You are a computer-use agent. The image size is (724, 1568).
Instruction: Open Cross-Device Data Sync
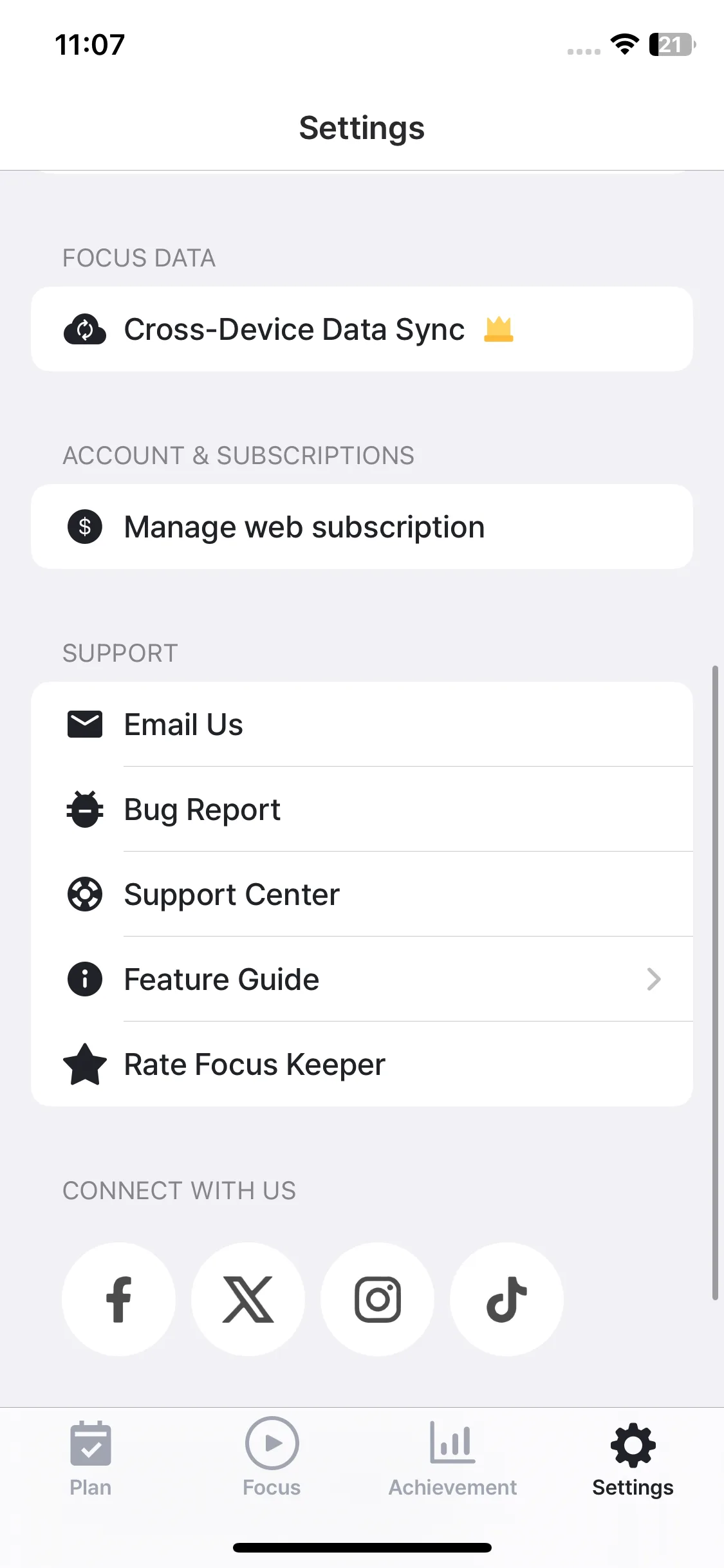pos(360,330)
